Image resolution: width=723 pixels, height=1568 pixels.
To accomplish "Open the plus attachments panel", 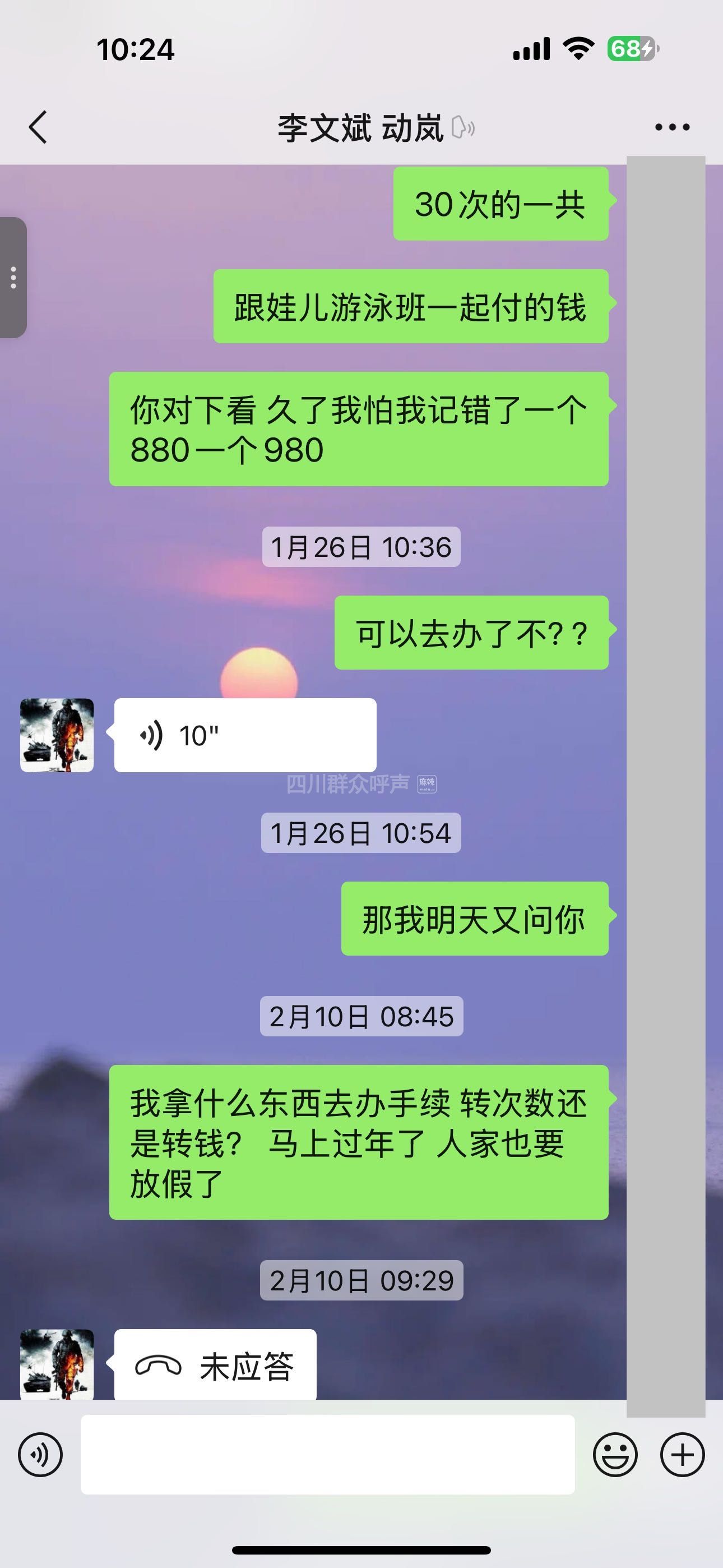I will coord(682,1455).
